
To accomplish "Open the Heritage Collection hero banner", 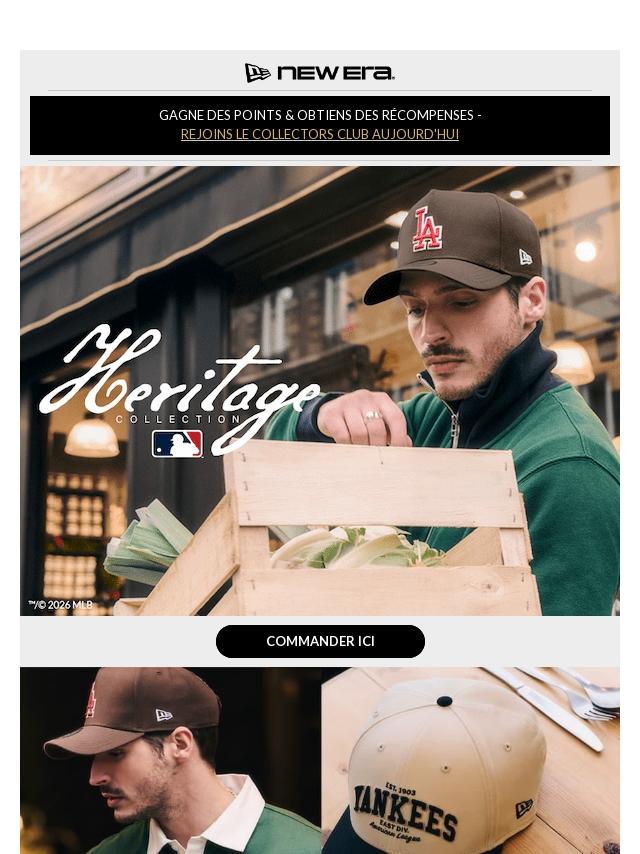I will (x=320, y=391).
